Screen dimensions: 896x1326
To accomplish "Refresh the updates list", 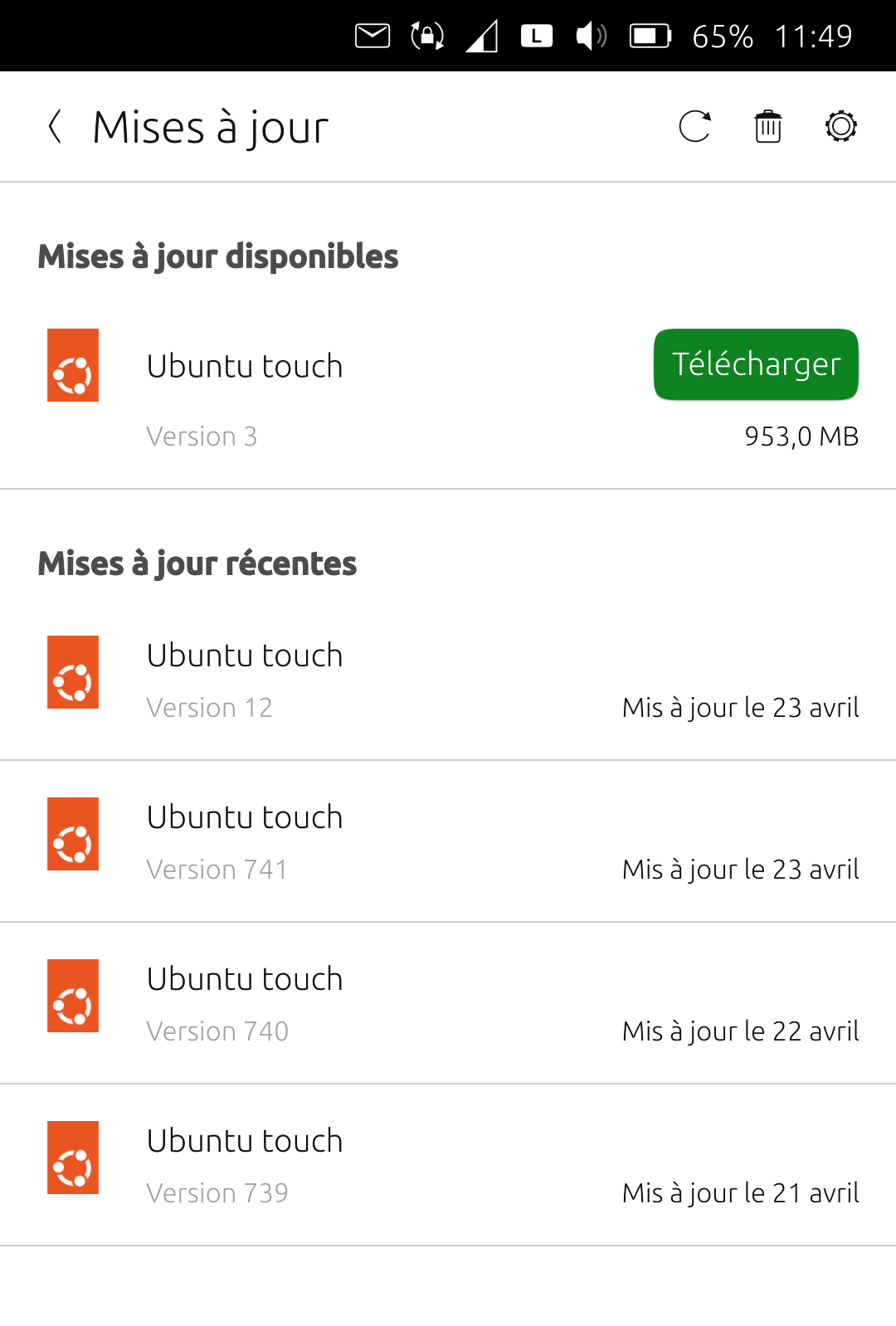I will point(694,127).
